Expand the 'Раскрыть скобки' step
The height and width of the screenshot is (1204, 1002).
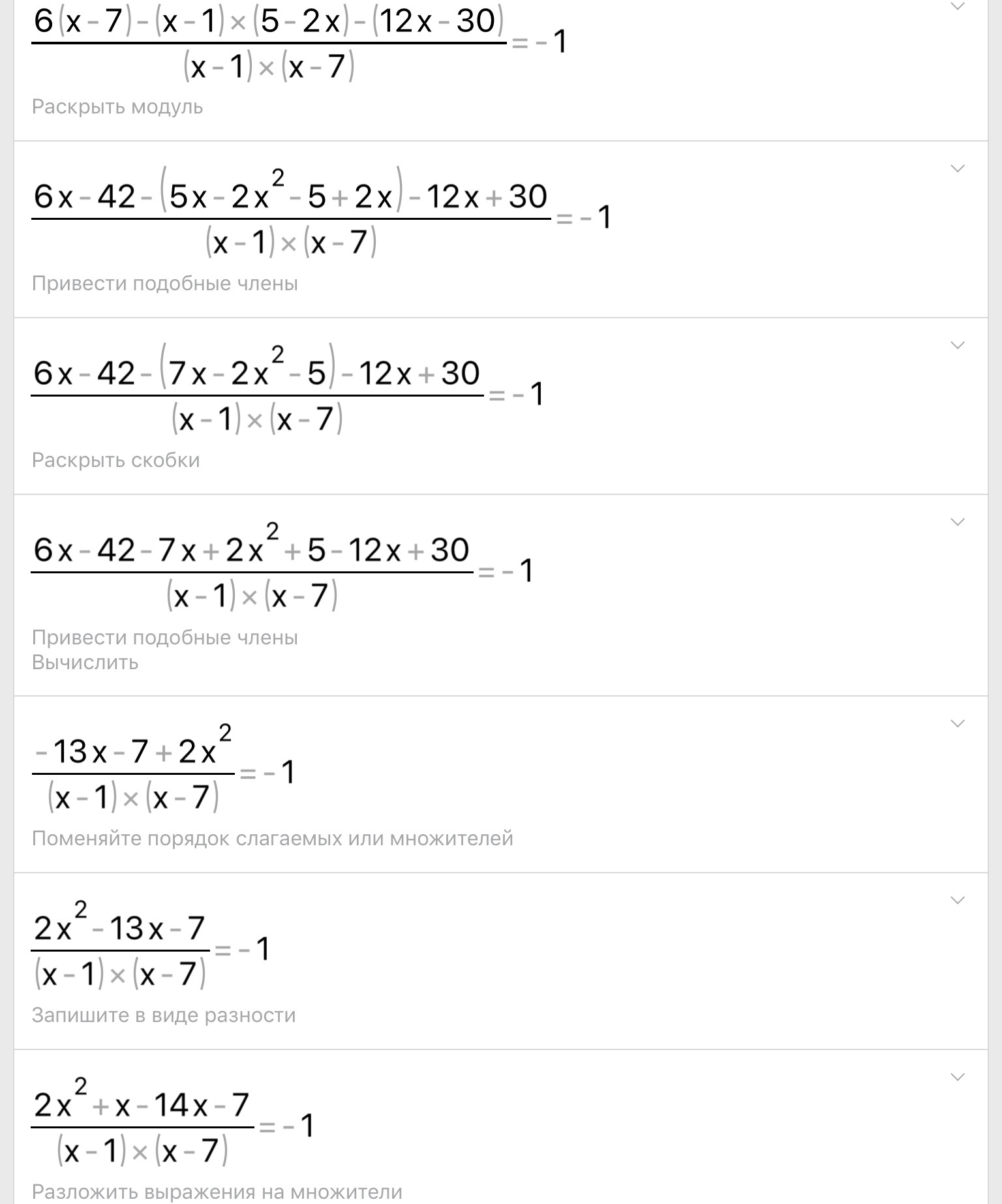click(x=957, y=346)
